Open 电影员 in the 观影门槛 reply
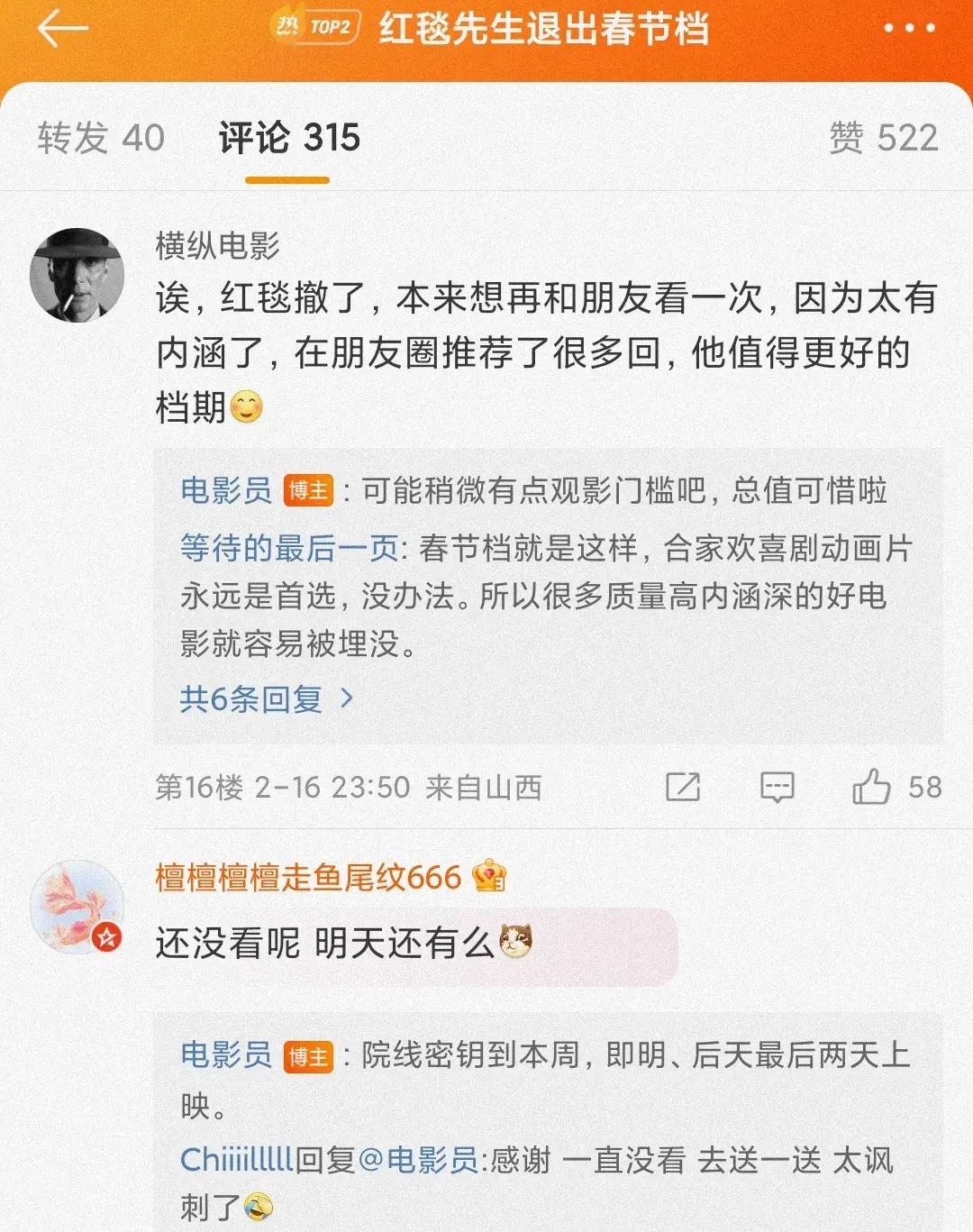The image size is (973, 1232). 226,490
